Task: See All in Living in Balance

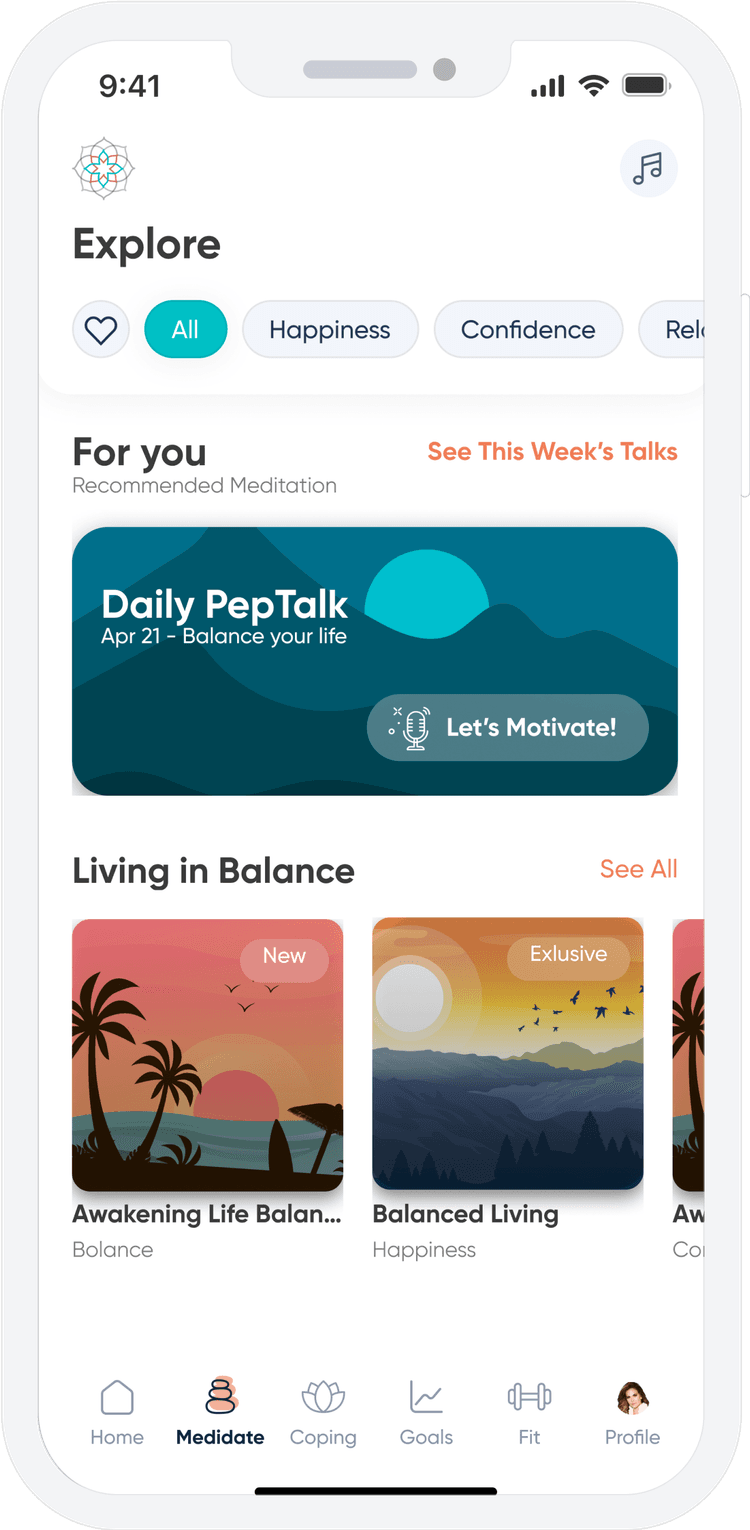Action: click(638, 869)
